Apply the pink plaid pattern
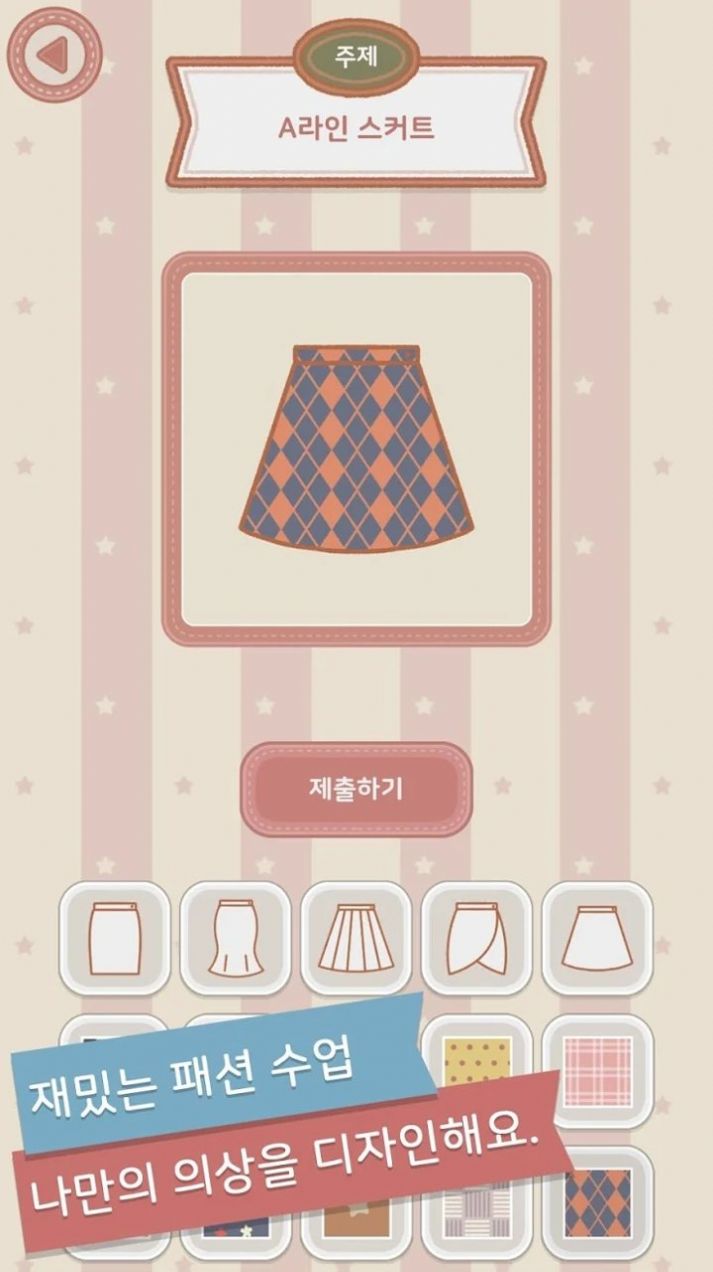The height and width of the screenshot is (1272, 713). point(597,1070)
